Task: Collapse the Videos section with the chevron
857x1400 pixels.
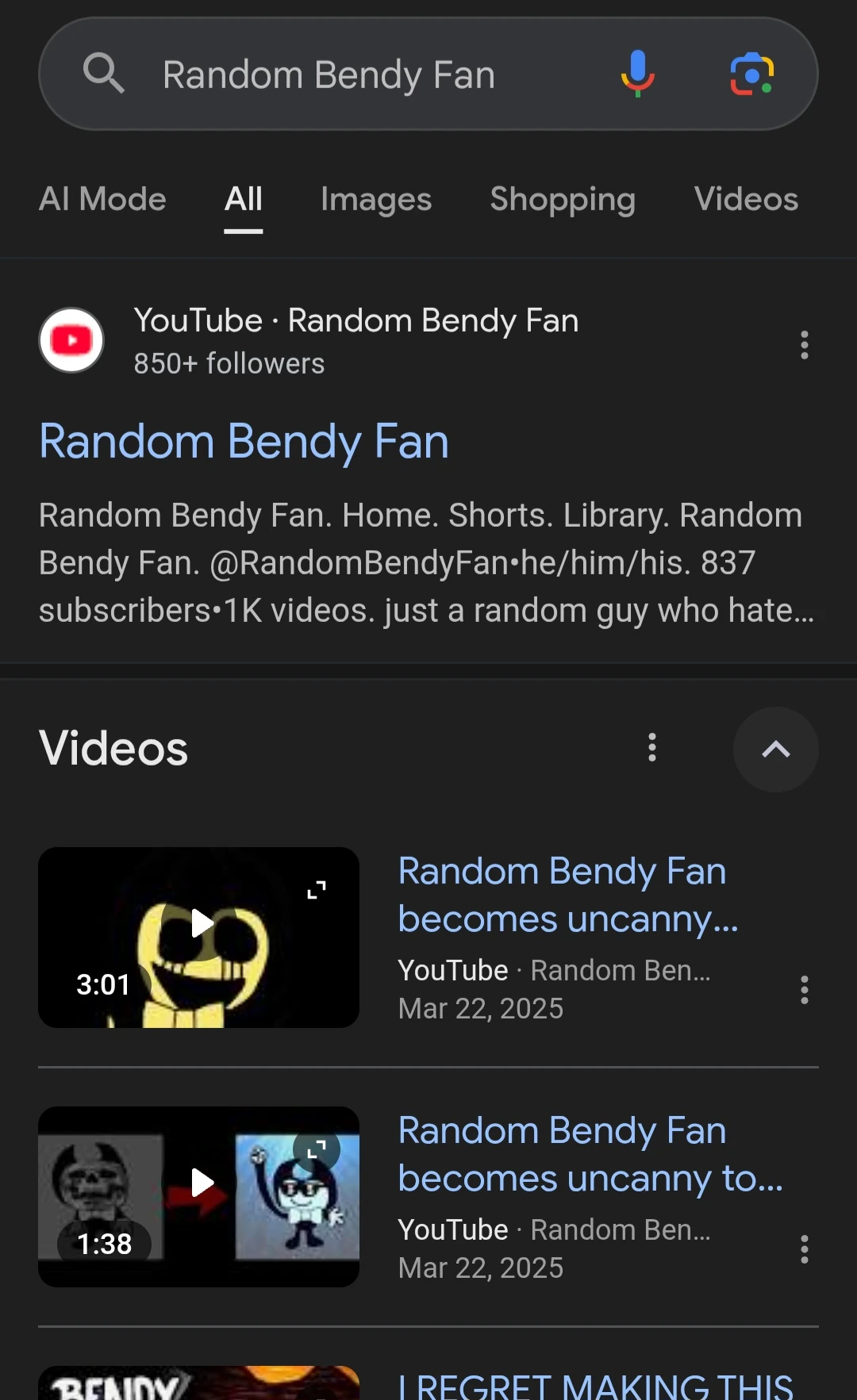Action: pyautogui.click(x=775, y=750)
